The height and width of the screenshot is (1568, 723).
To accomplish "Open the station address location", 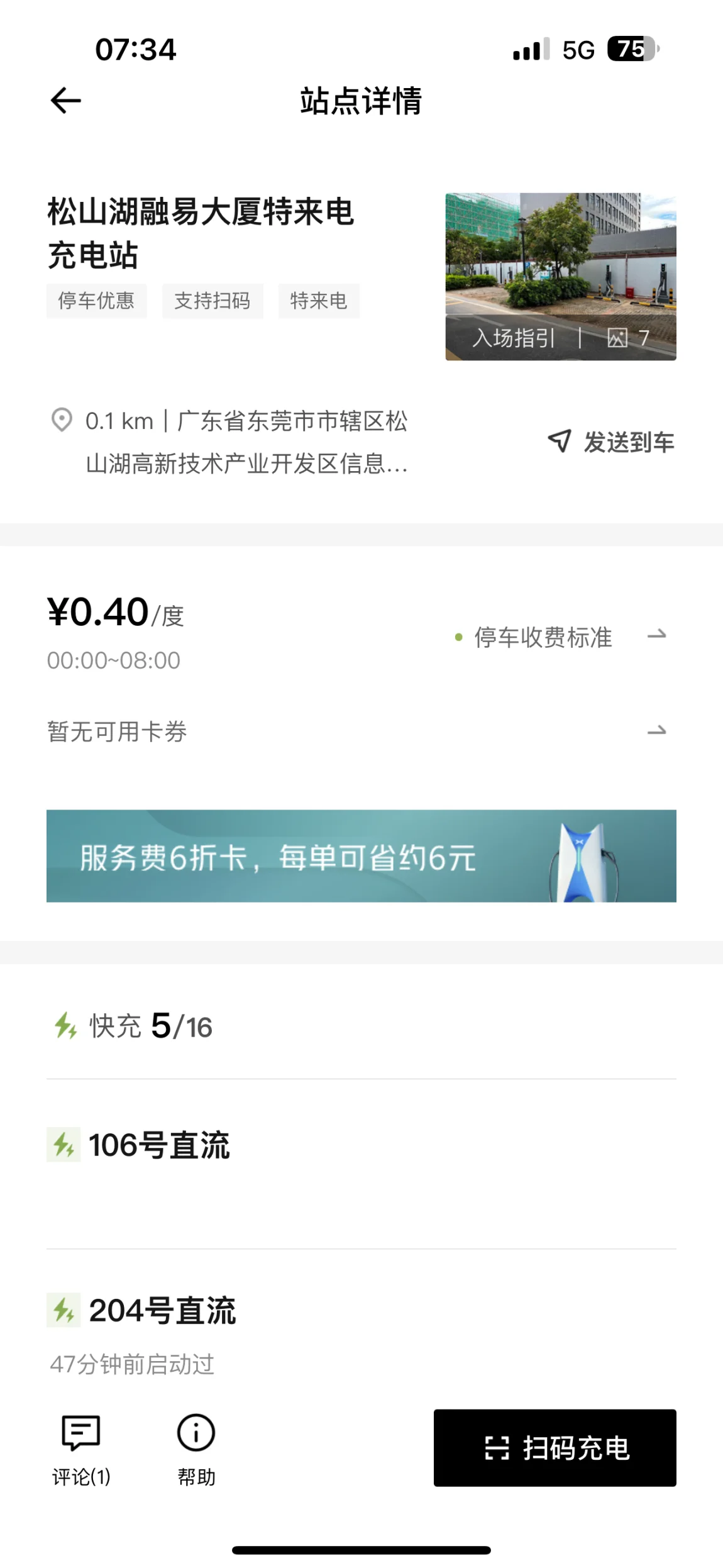I will (x=229, y=442).
